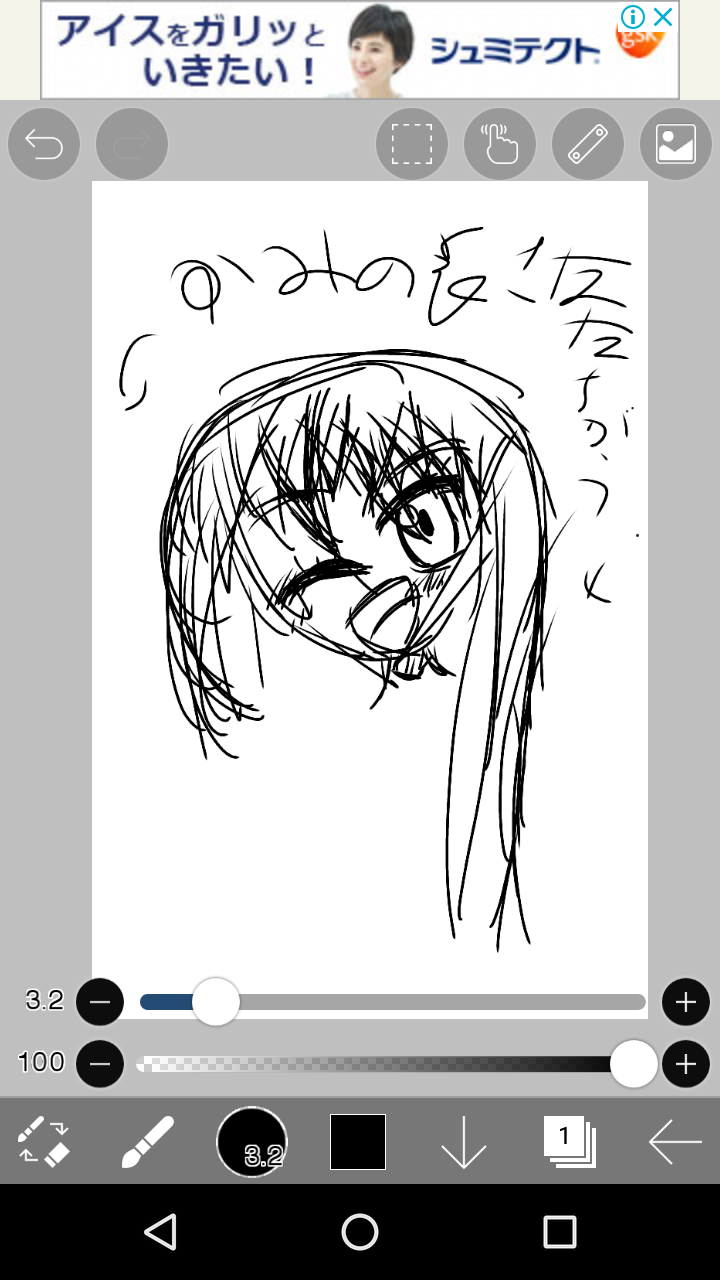Open the layers panel
Screen dimensions: 720x1280
click(570, 1142)
